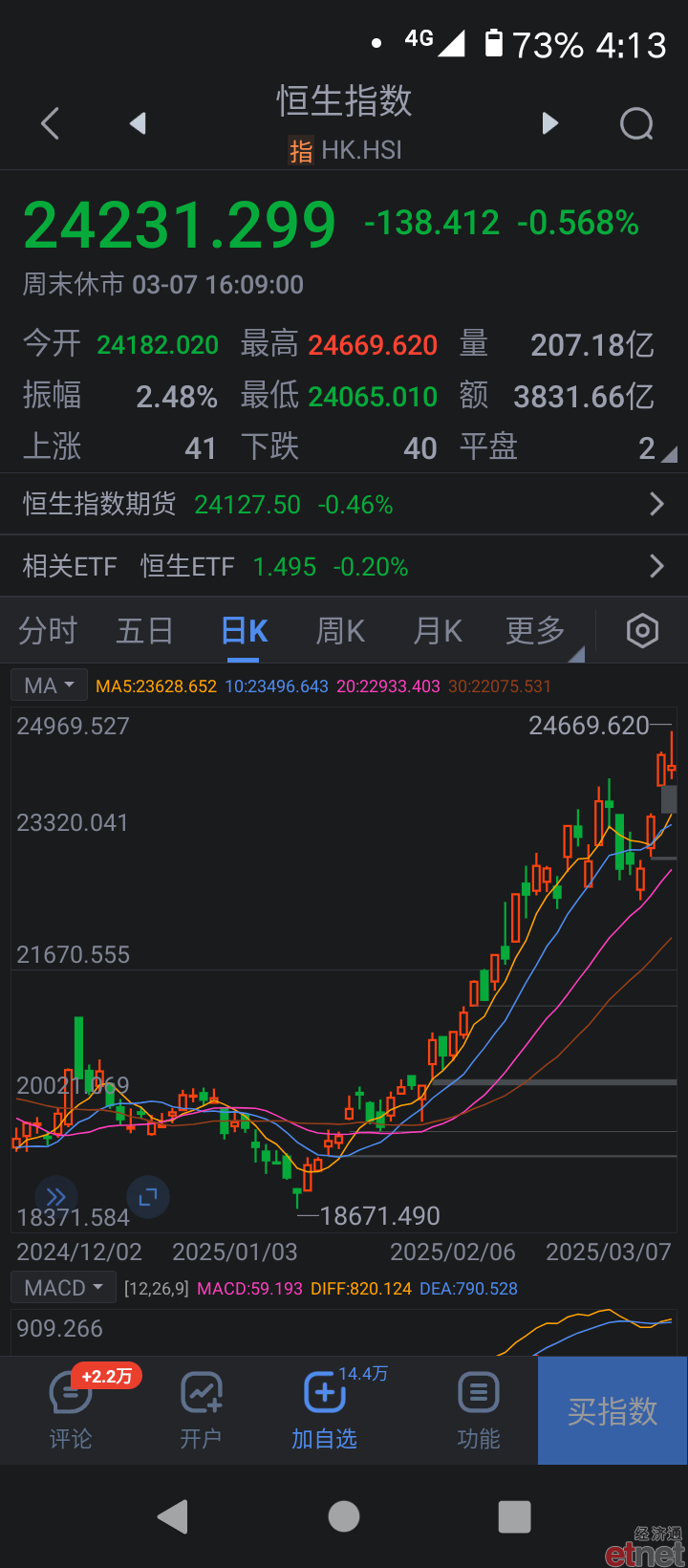Viewport: 688px width, 1568px height.
Task: Open 相关ETF 恒生ETF row
Action: [344, 566]
